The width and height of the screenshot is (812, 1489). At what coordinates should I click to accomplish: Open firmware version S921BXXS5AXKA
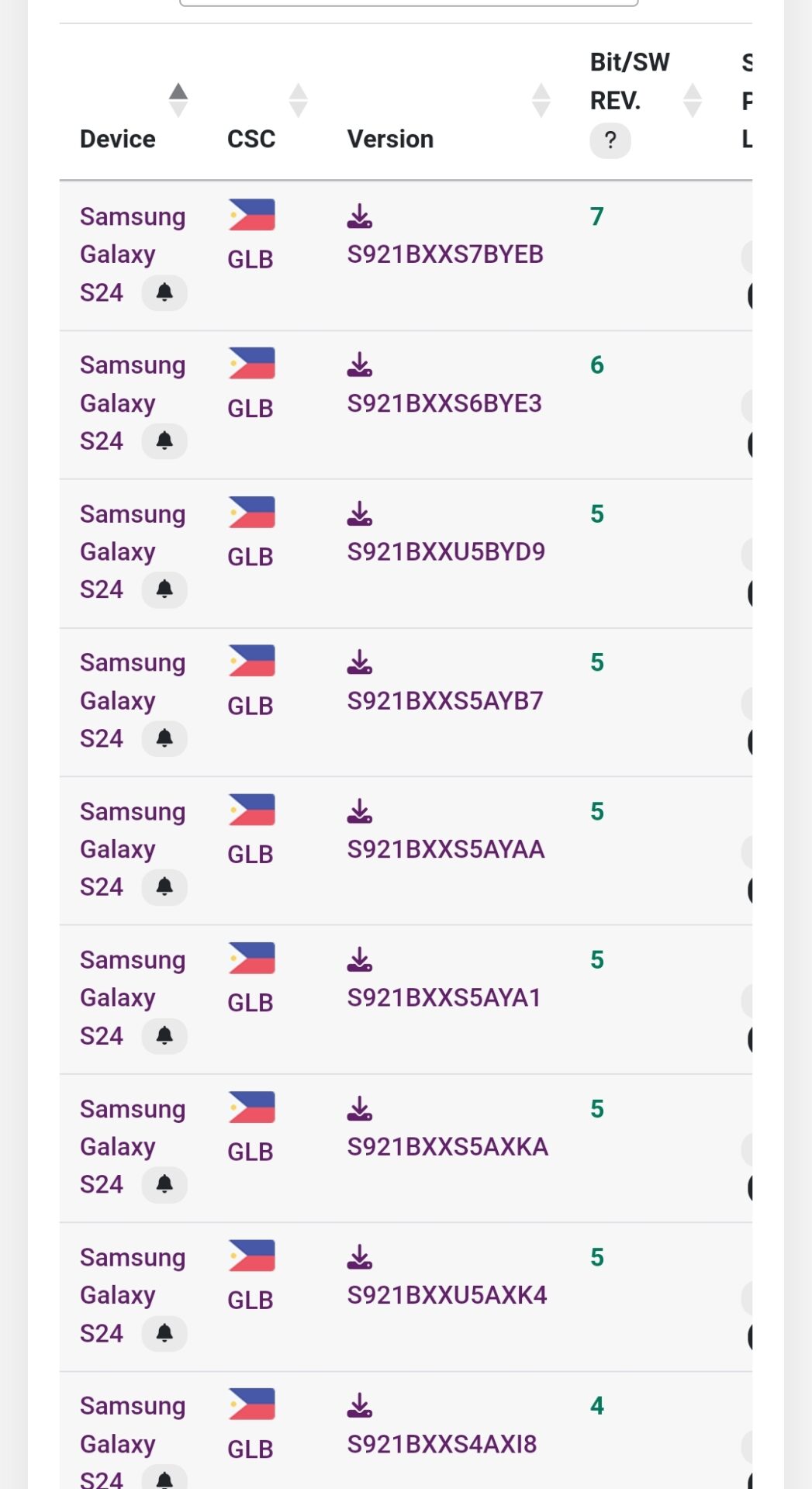(447, 1146)
